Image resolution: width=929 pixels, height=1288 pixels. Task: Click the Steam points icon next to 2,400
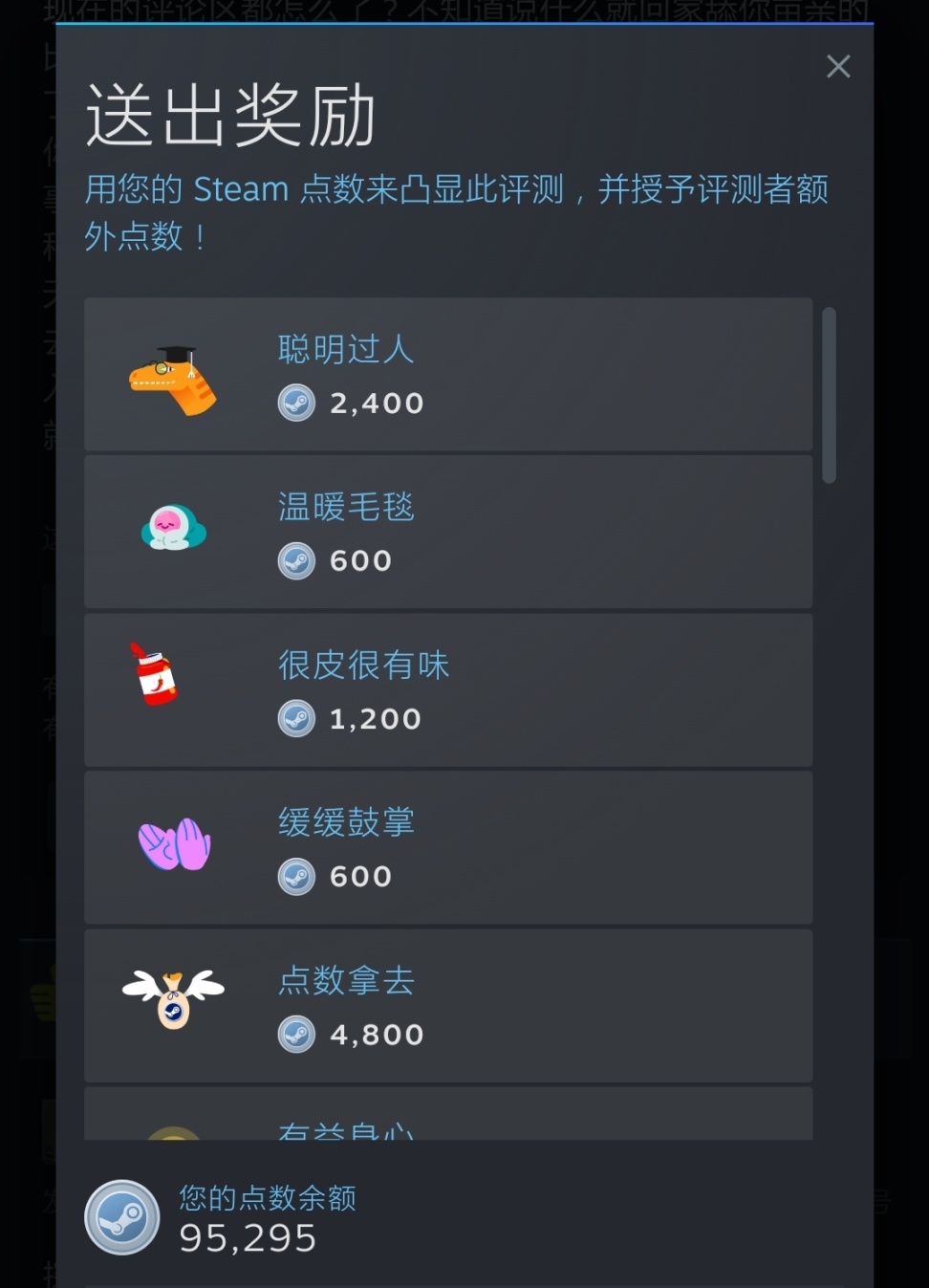[296, 403]
